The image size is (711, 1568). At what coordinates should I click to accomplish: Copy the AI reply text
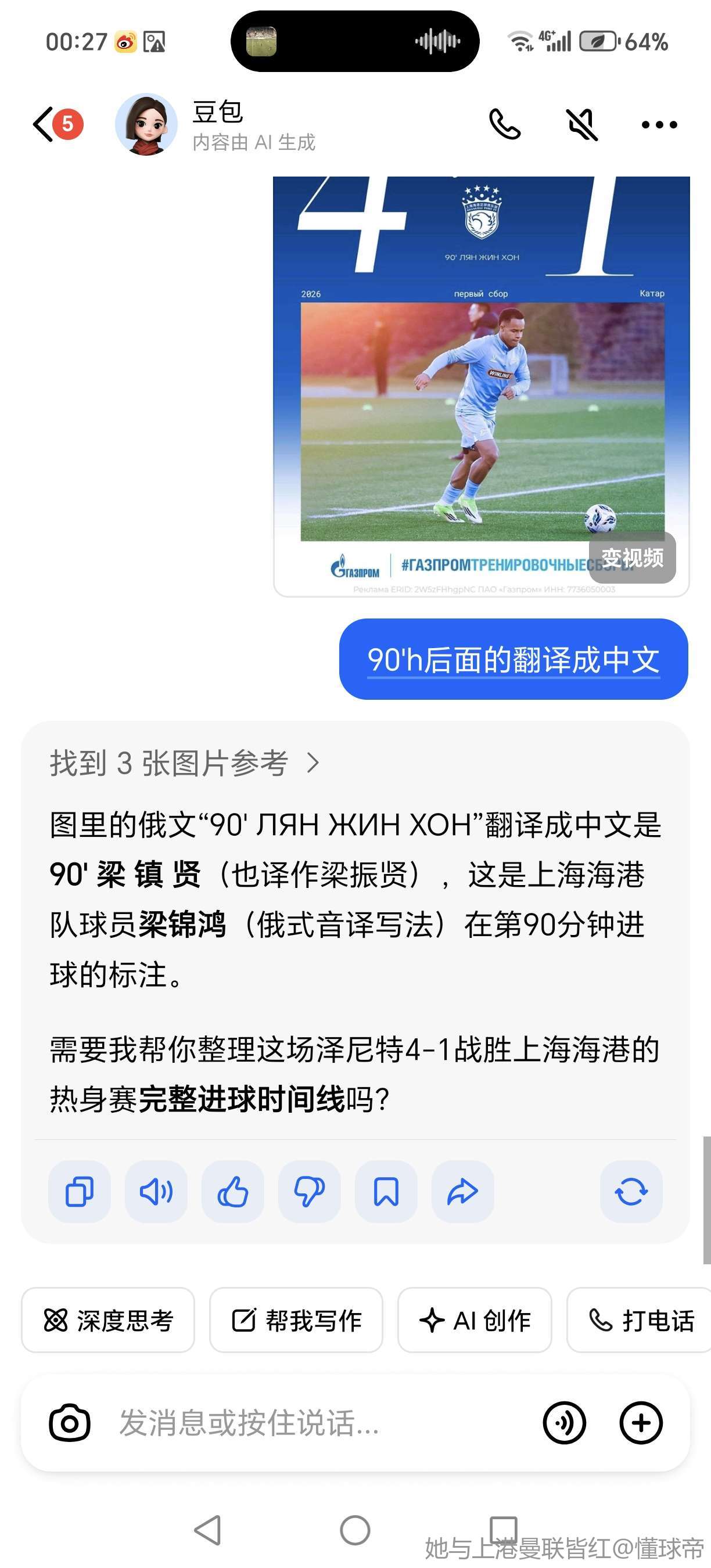[79, 1192]
